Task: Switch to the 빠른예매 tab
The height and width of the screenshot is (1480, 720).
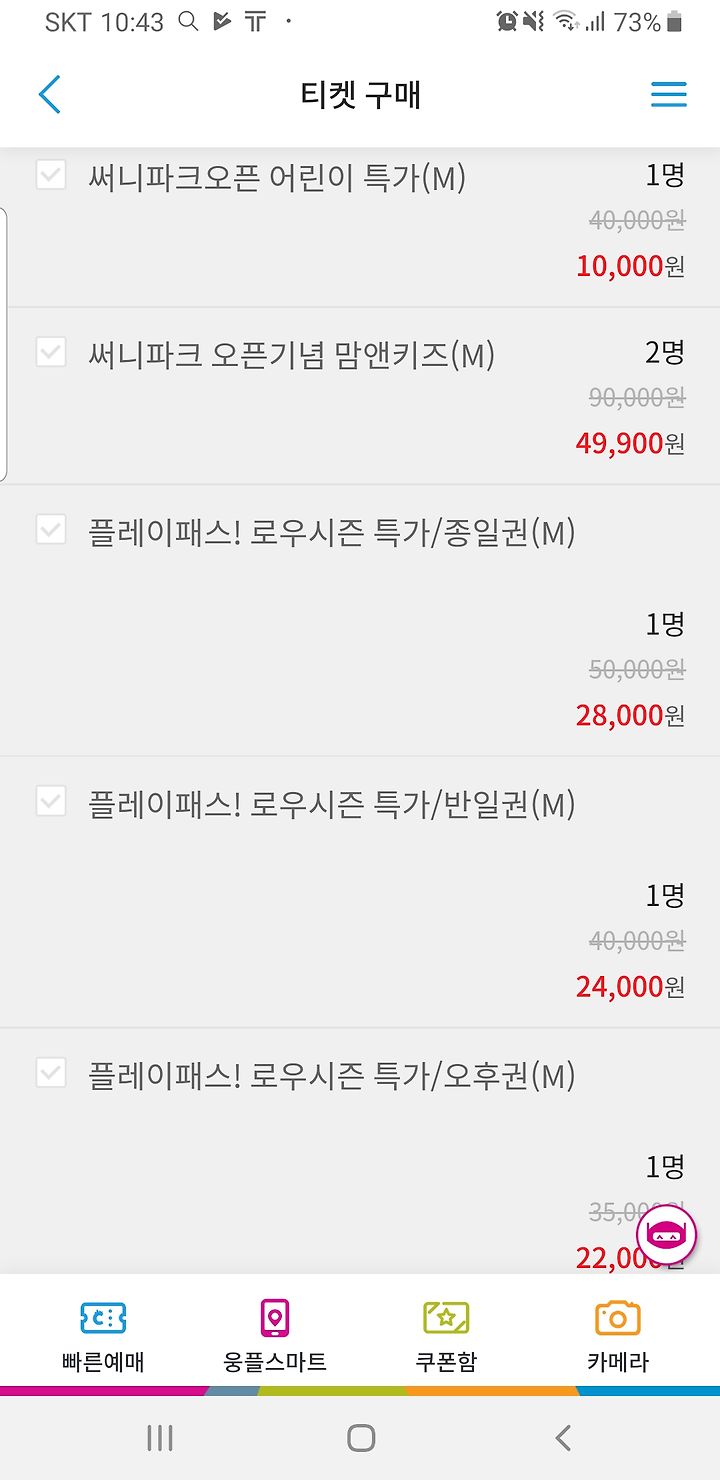Action: (103, 1336)
